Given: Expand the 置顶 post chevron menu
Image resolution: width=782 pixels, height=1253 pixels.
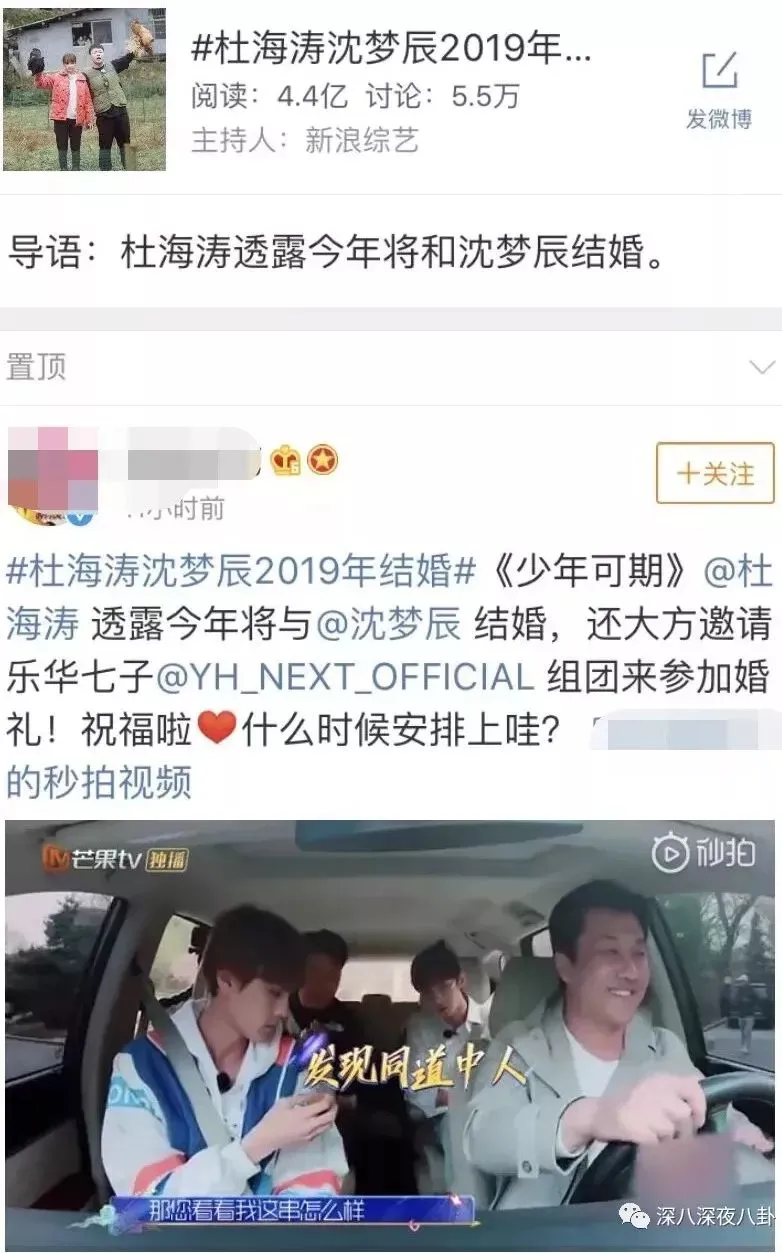Looking at the screenshot, I should [x=762, y=367].
